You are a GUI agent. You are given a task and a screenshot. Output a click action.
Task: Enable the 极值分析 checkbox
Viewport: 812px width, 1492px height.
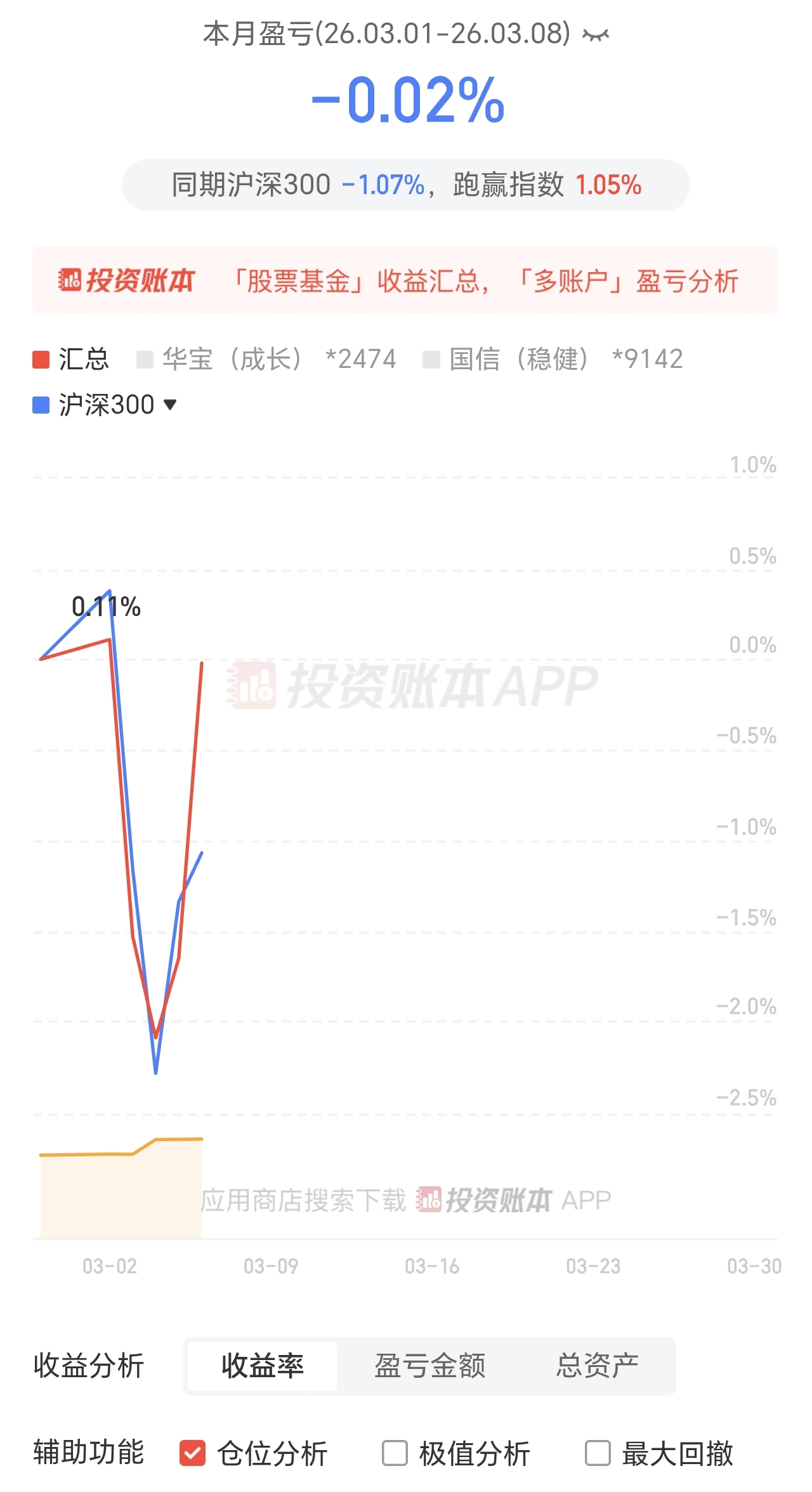[395, 1453]
